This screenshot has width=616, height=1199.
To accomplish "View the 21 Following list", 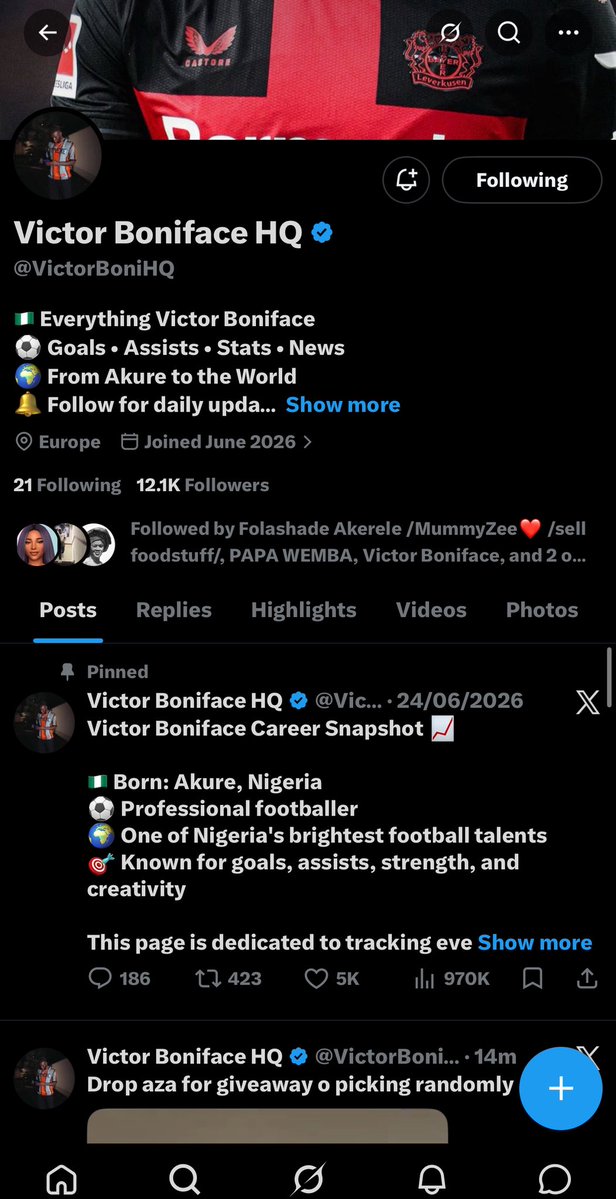I will [x=67, y=485].
